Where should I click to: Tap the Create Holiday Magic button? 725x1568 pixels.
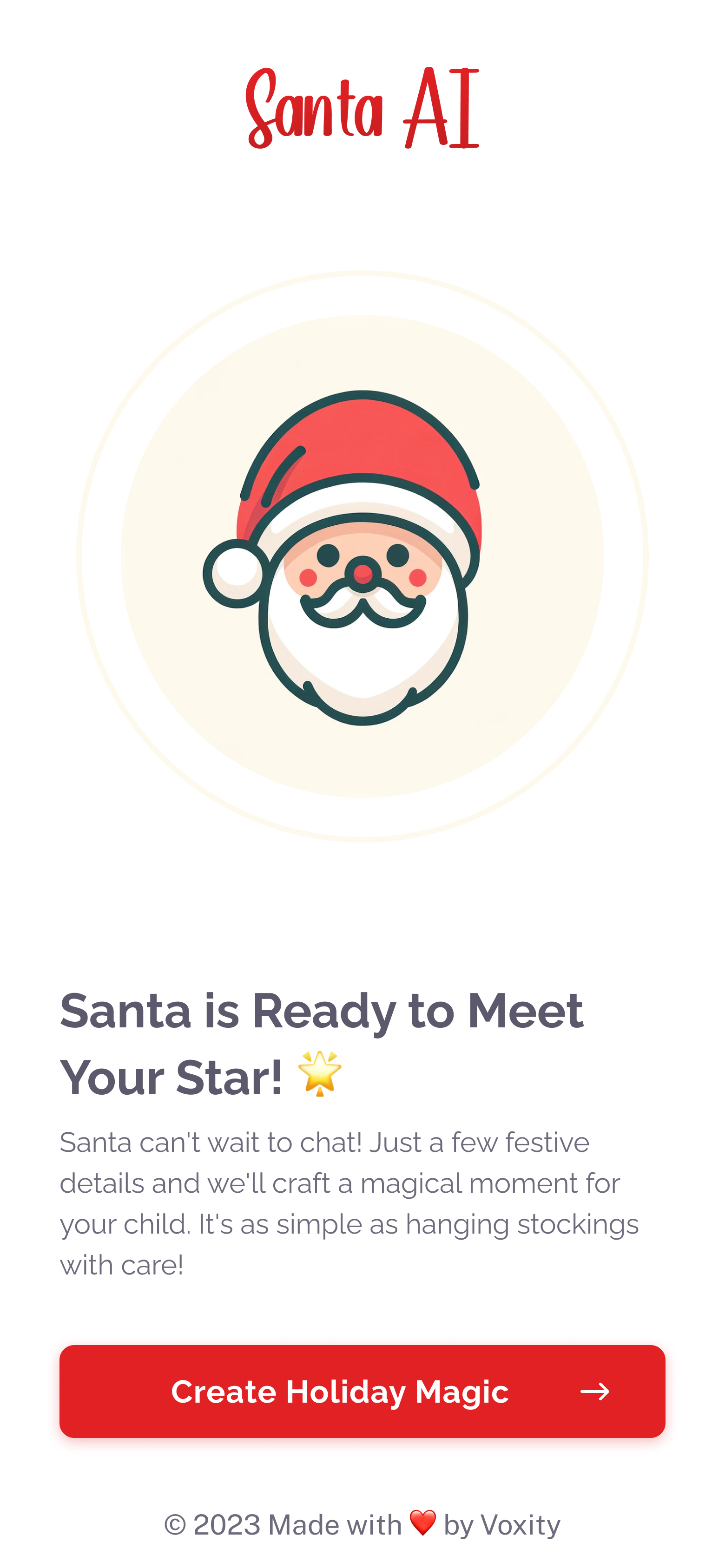[x=362, y=1391]
